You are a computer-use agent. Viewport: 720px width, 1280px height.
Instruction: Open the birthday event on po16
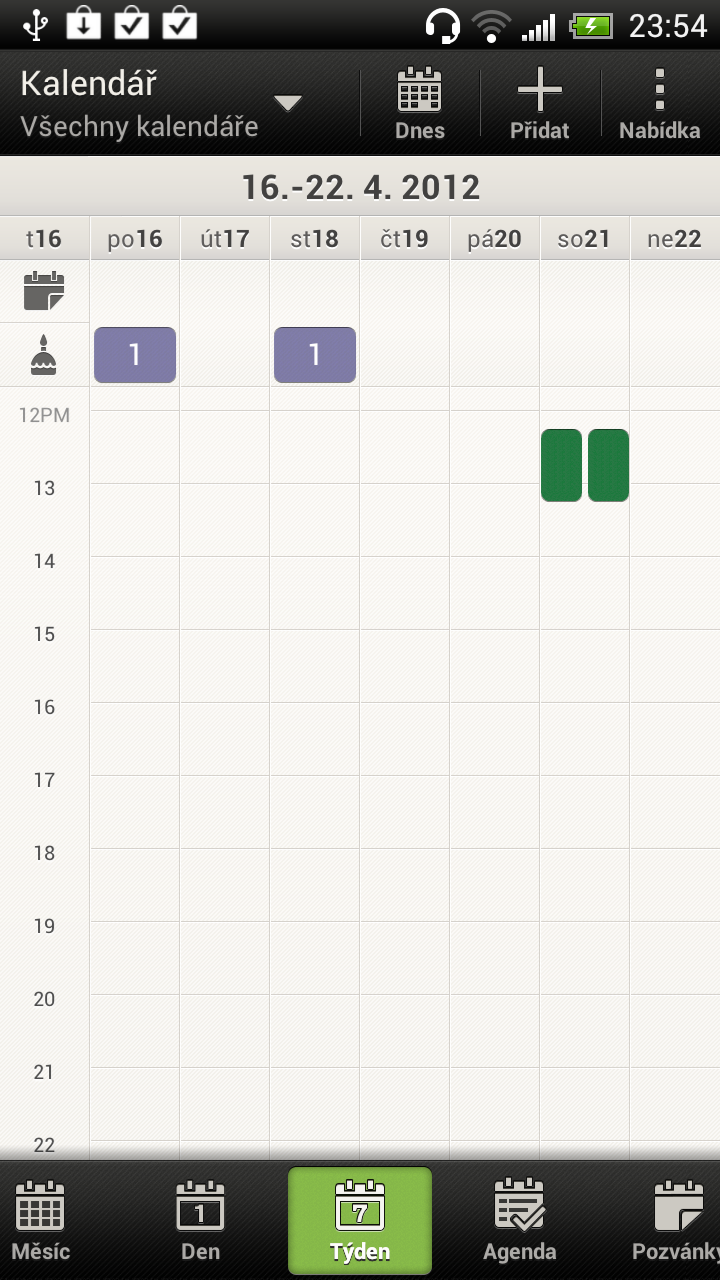(135, 355)
